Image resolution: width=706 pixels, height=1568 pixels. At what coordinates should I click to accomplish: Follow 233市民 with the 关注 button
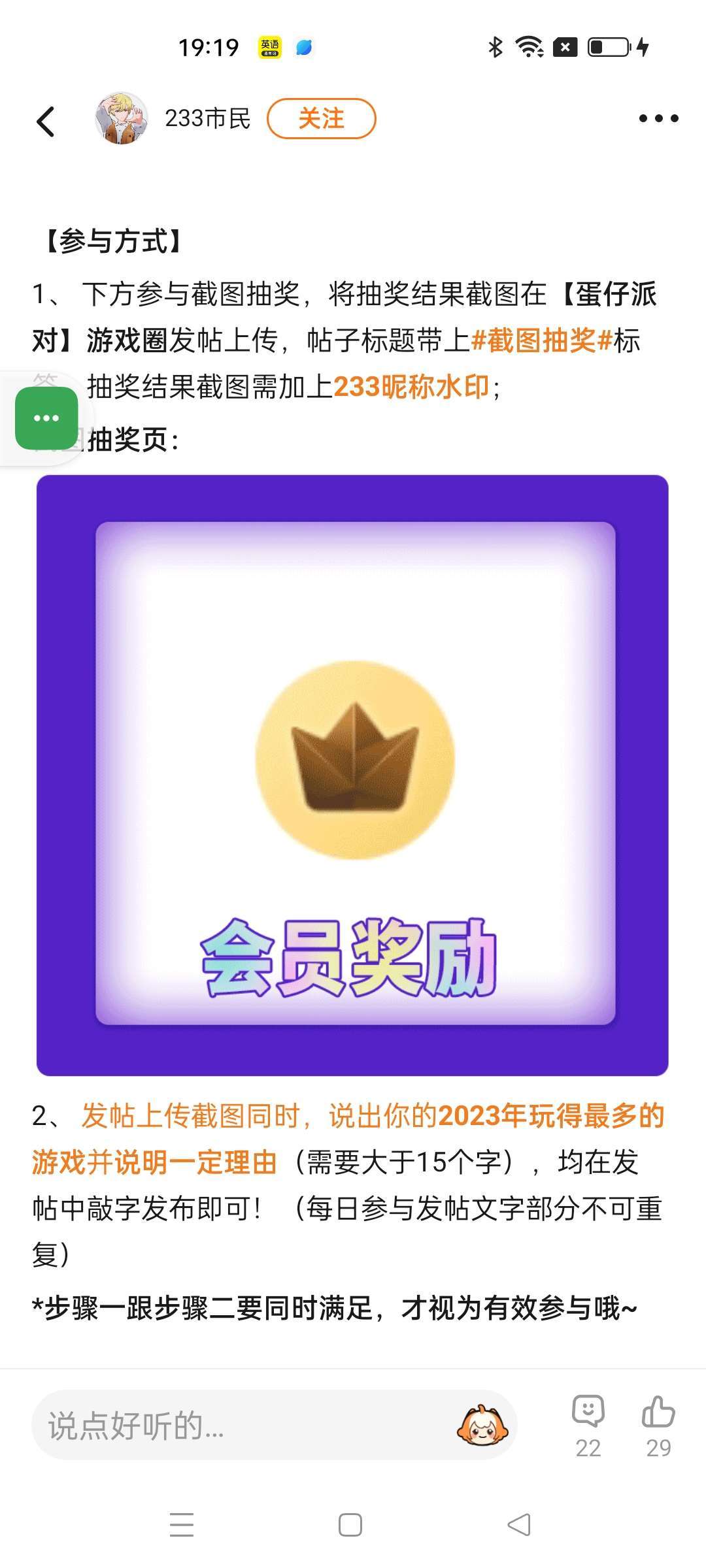322,118
